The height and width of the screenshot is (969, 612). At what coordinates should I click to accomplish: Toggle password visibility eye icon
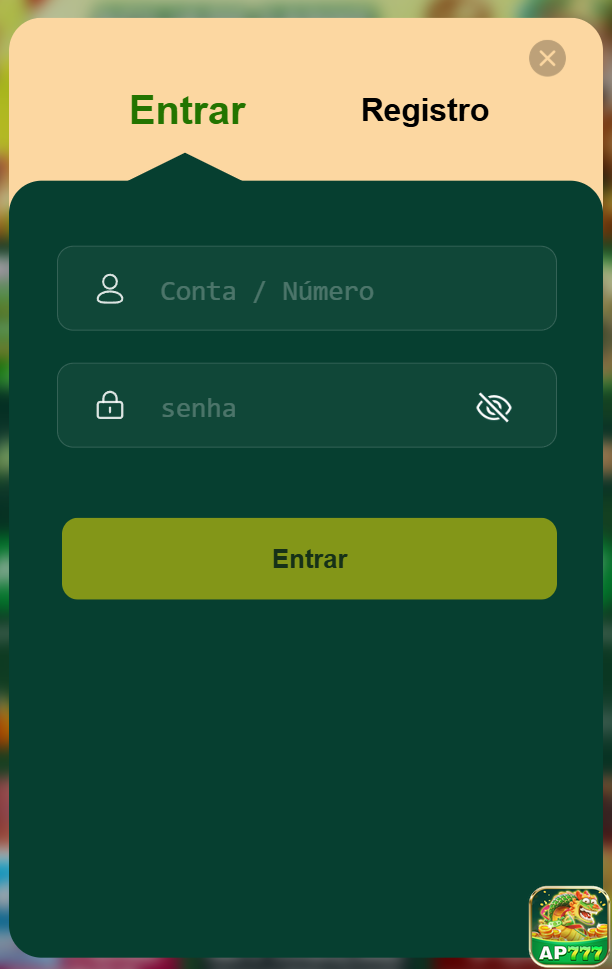pyautogui.click(x=494, y=407)
